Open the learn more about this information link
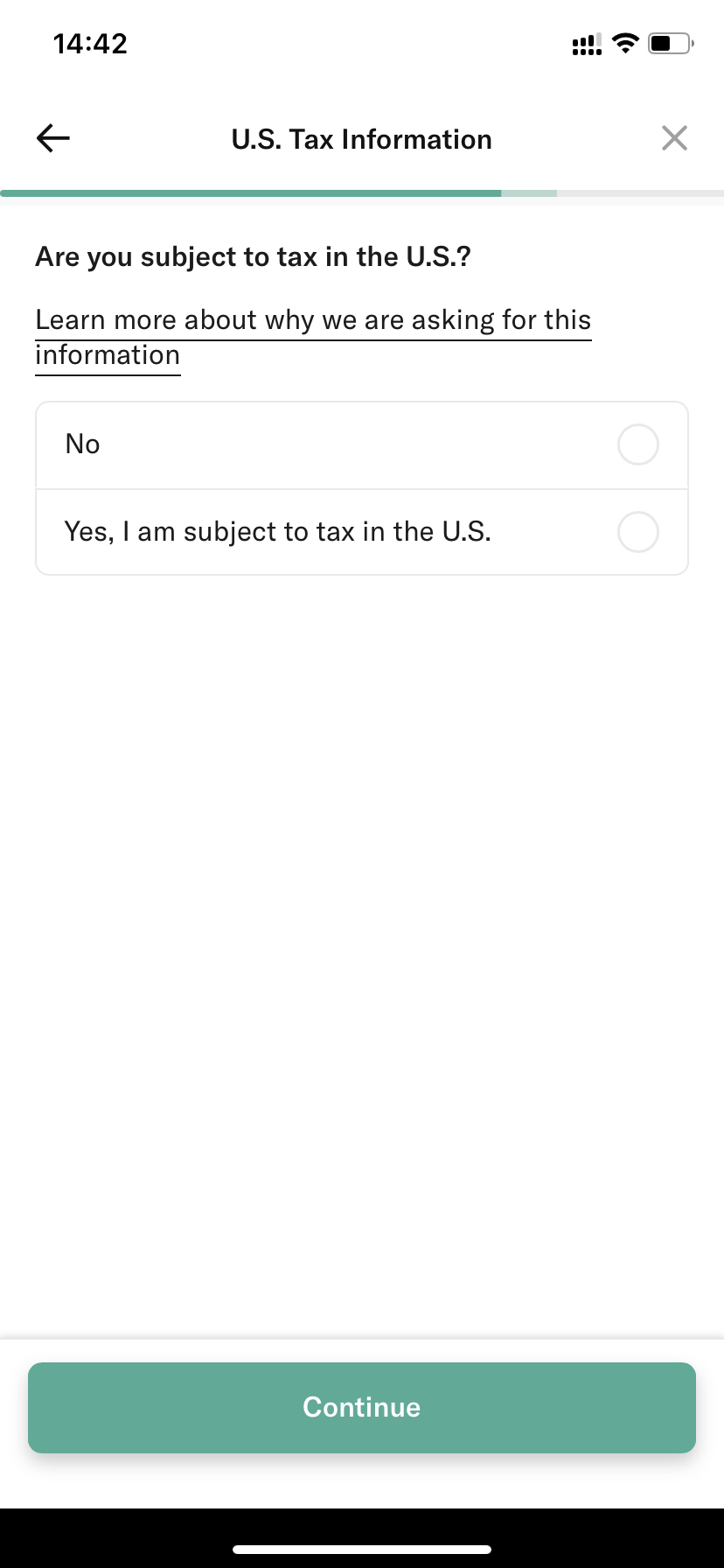 [313, 338]
